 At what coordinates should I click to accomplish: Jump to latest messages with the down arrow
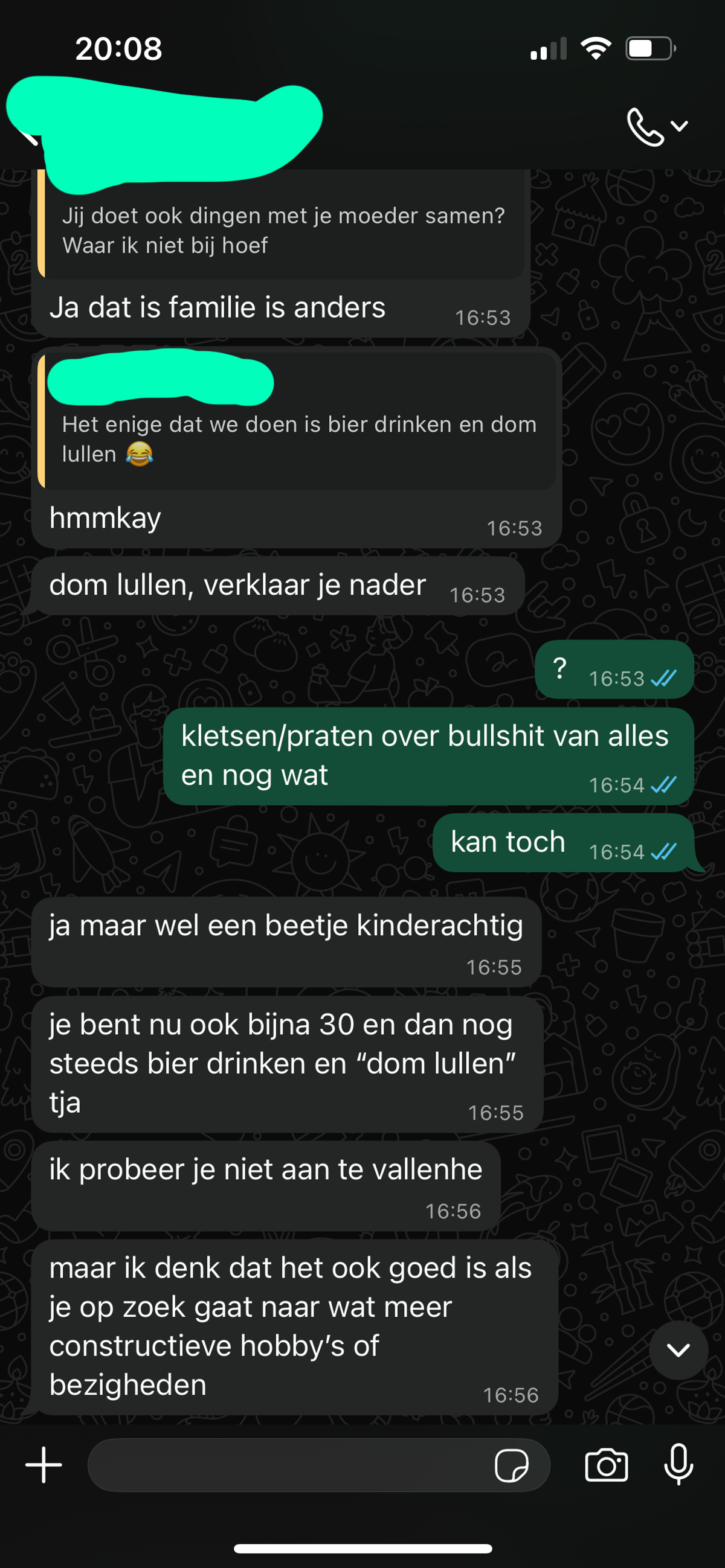click(678, 1350)
